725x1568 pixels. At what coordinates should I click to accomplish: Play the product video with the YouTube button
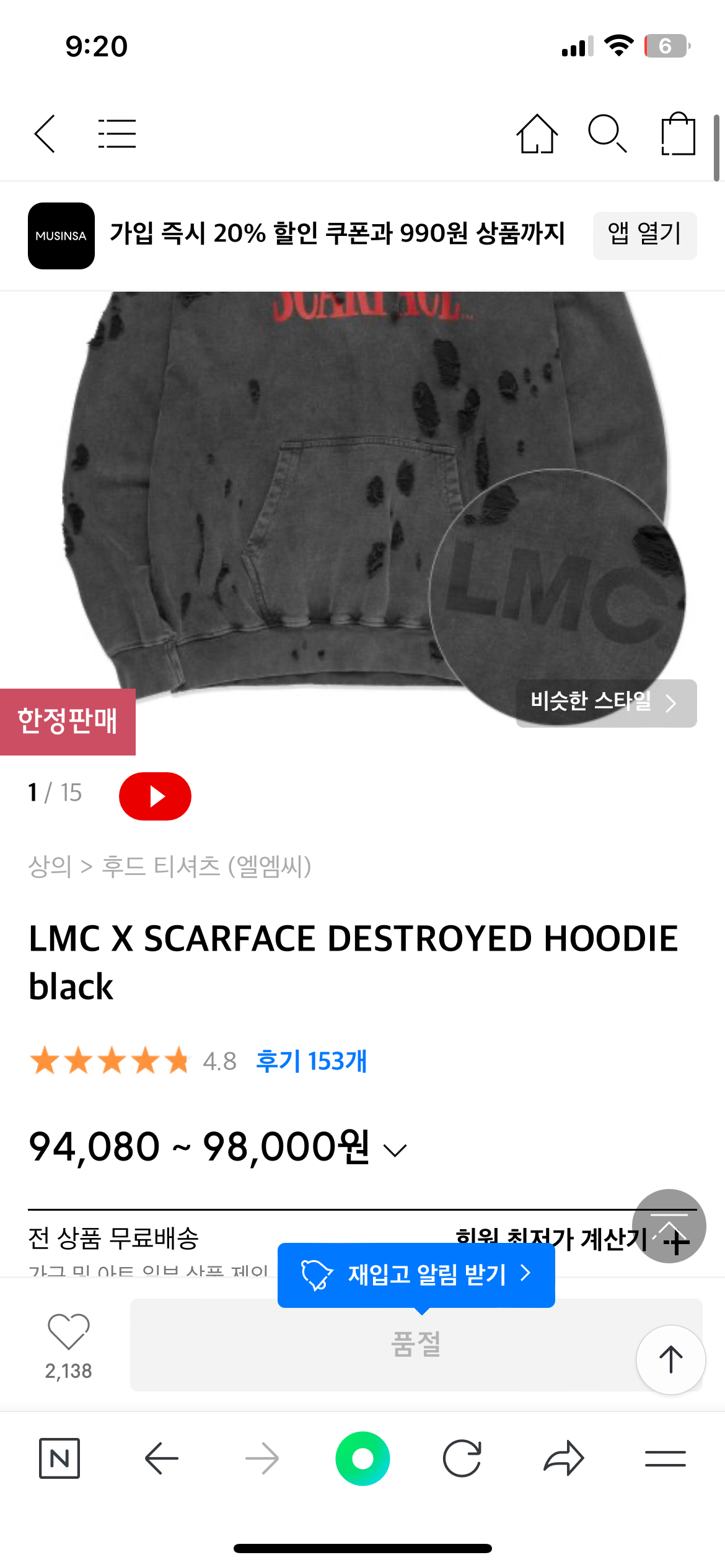pos(155,796)
